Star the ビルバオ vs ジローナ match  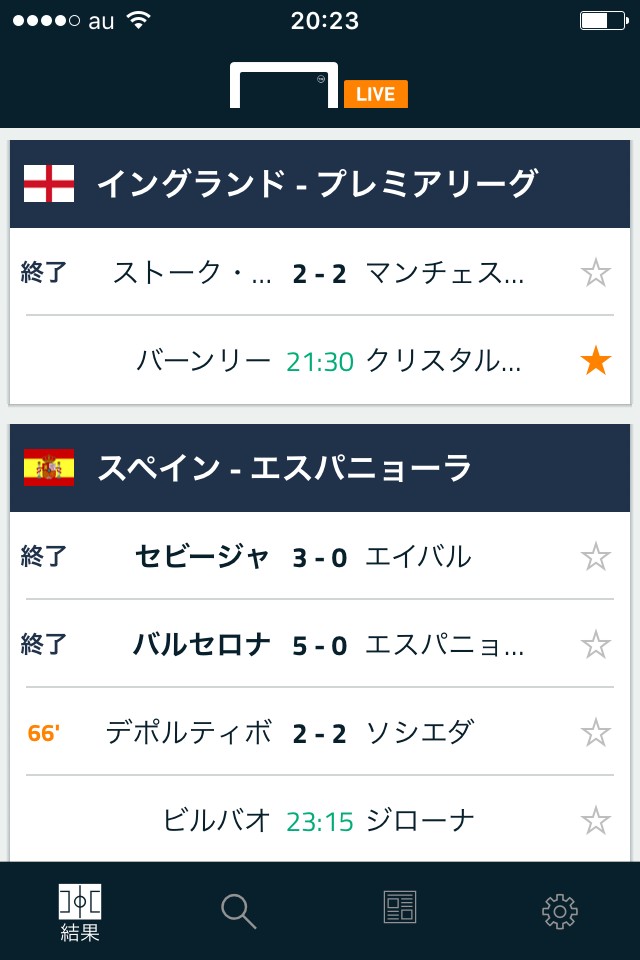tap(595, 821)
